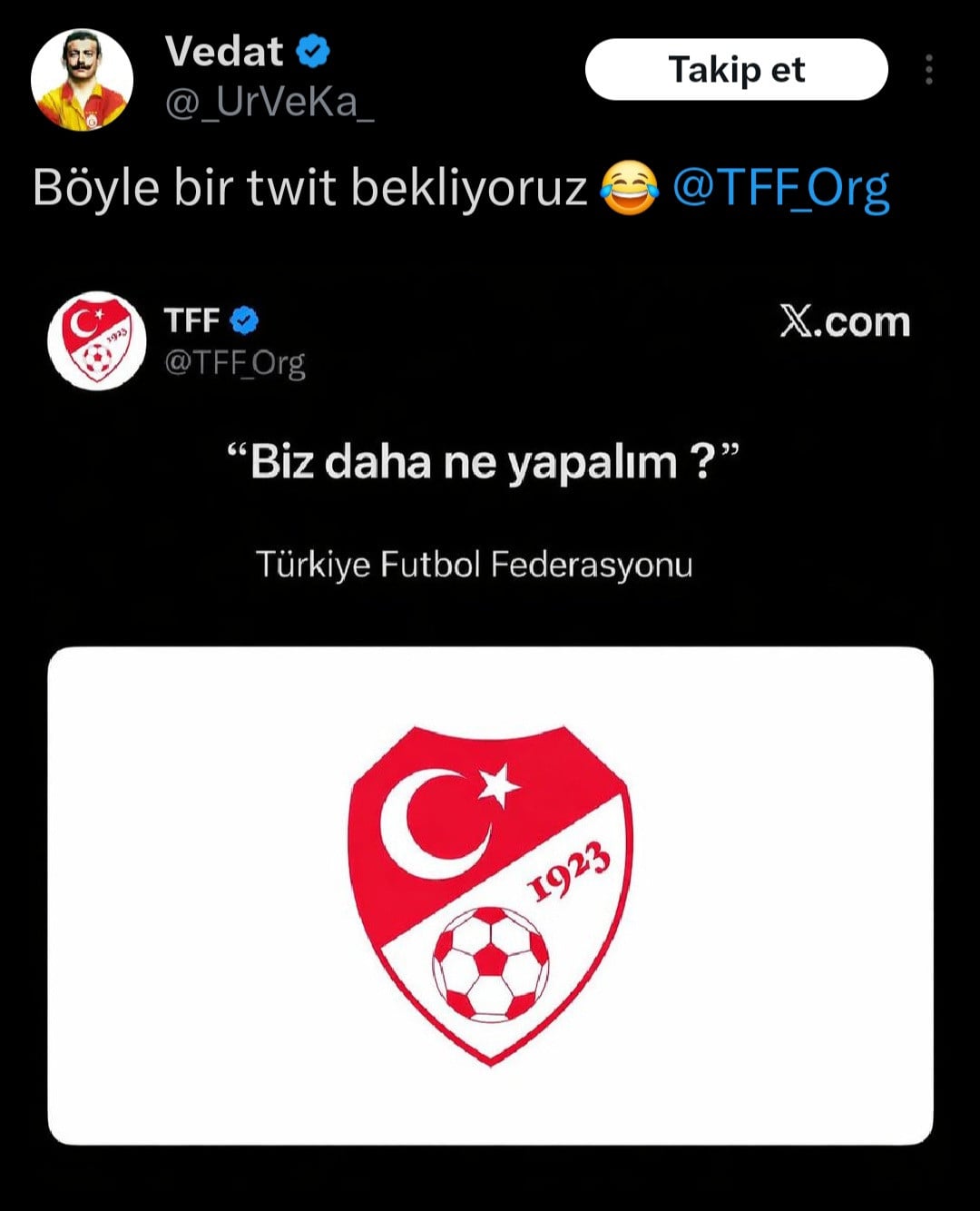Follow Vedat with Takip et button

coord(736,70)
